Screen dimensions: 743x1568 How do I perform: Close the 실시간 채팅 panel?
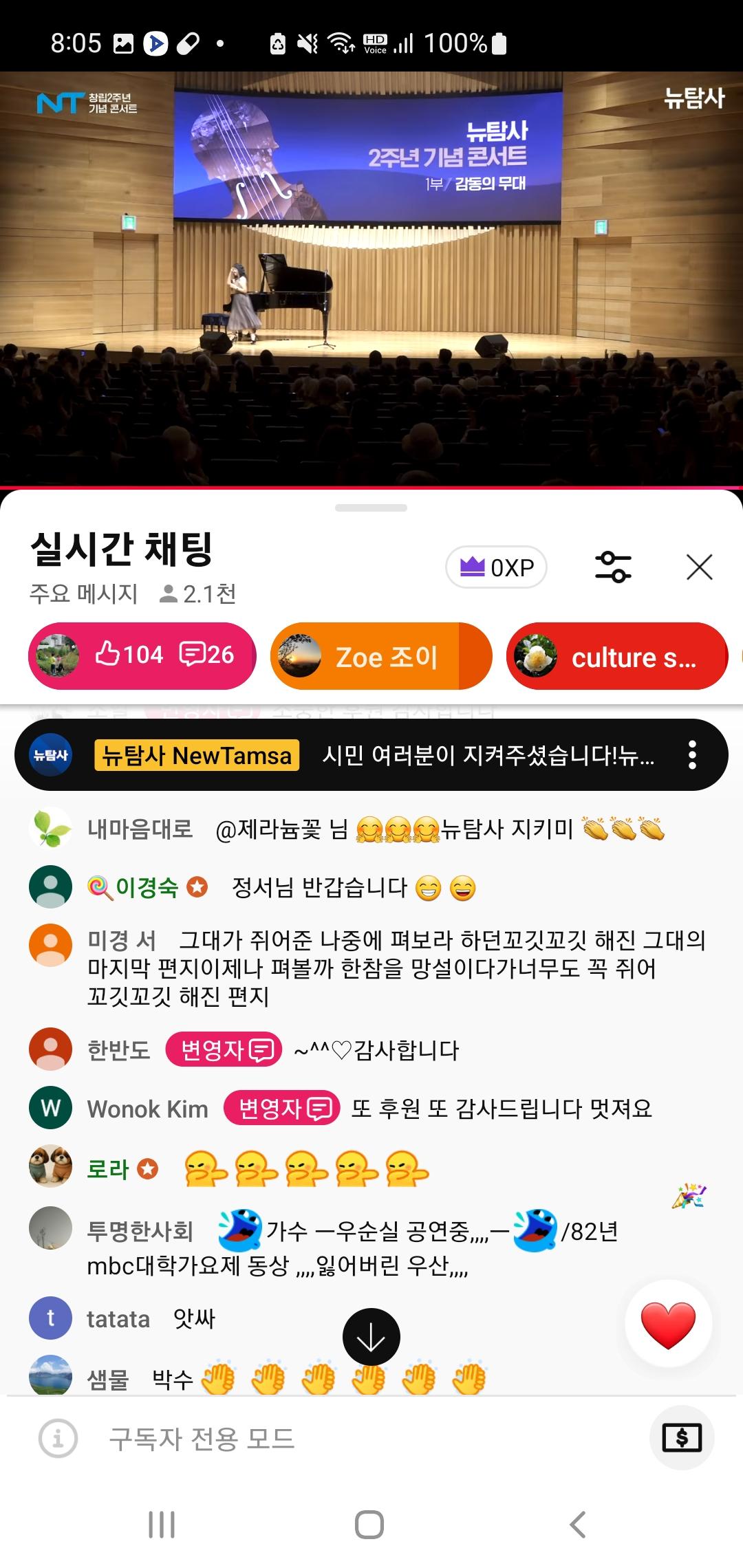pyautogui.click(x=699, y=567)
